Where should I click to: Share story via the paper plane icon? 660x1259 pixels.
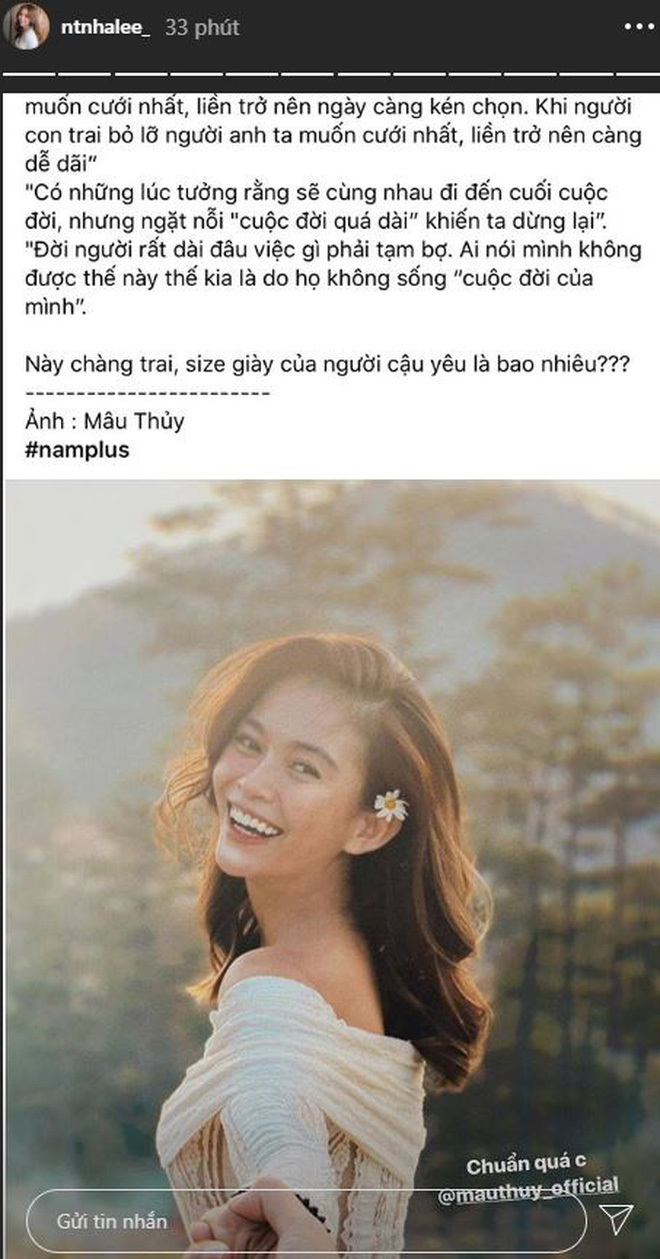[621, 1220]
